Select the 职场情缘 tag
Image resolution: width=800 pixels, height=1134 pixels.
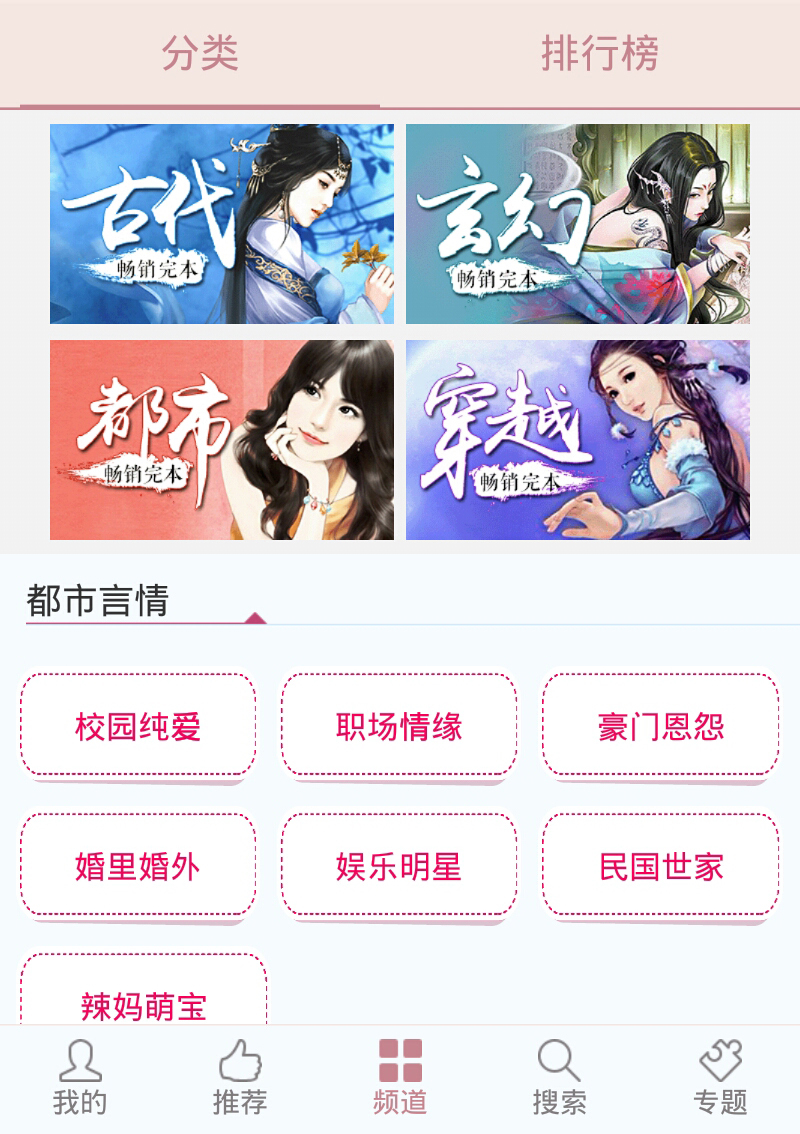tap(399, 727)
